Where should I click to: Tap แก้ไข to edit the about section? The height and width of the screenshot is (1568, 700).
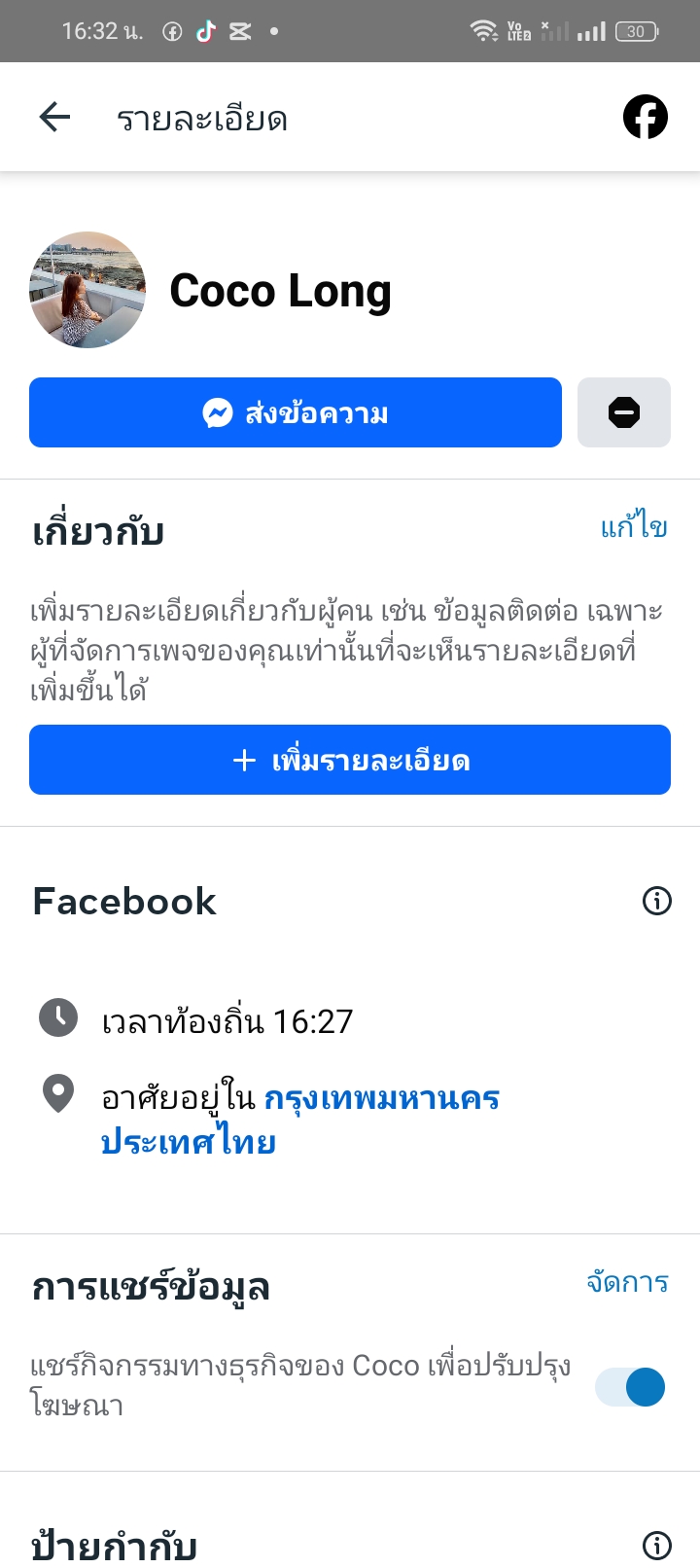click(x=633, y=527)
